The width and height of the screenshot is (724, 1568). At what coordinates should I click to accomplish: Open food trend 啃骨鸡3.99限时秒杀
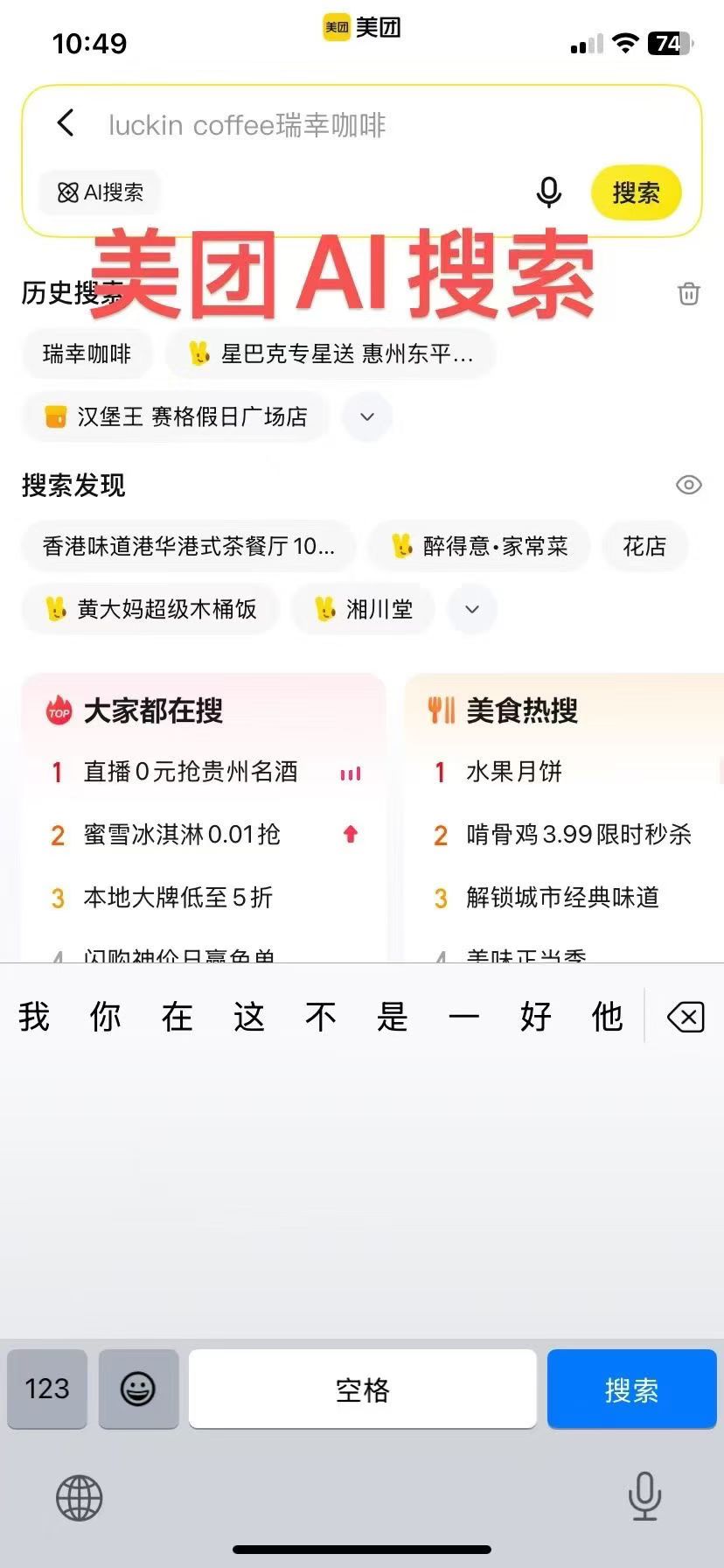[x=578, y=835]
